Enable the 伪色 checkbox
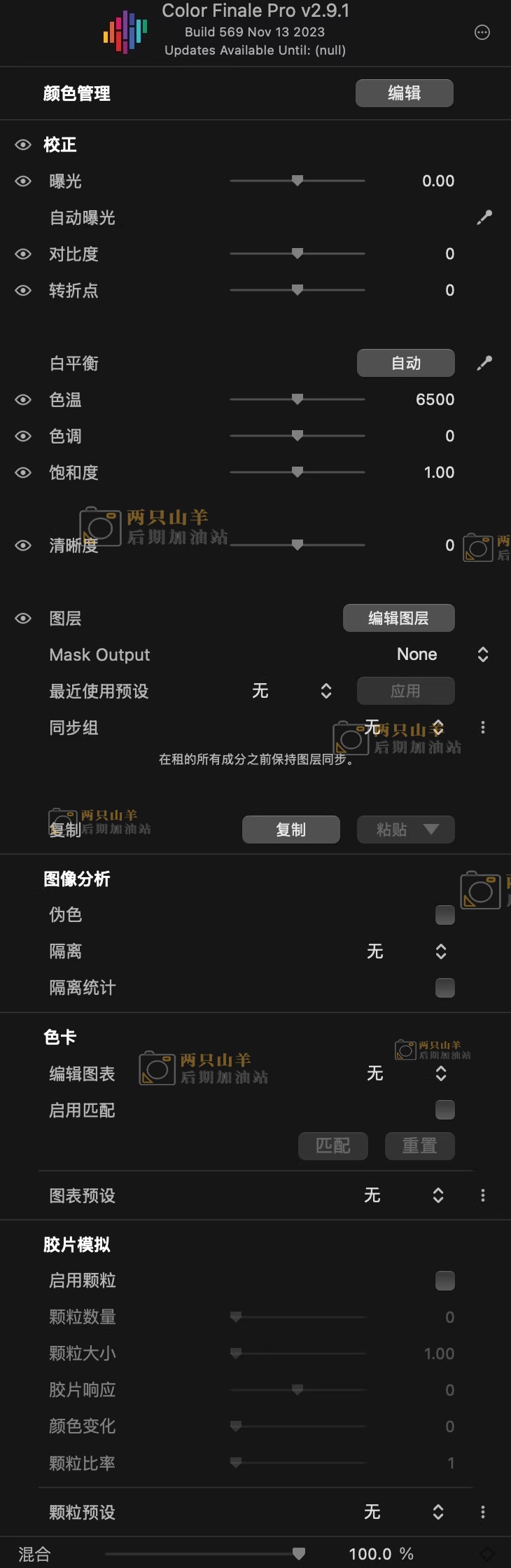 point(444,915)
